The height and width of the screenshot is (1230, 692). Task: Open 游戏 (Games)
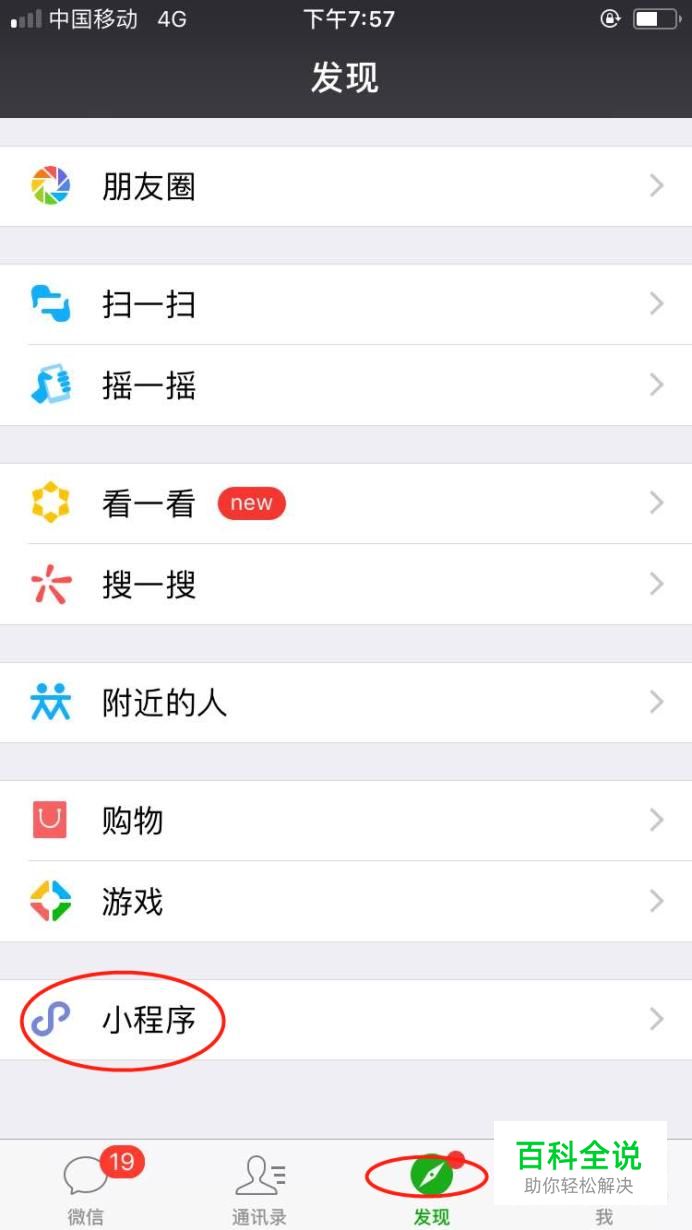346,902
